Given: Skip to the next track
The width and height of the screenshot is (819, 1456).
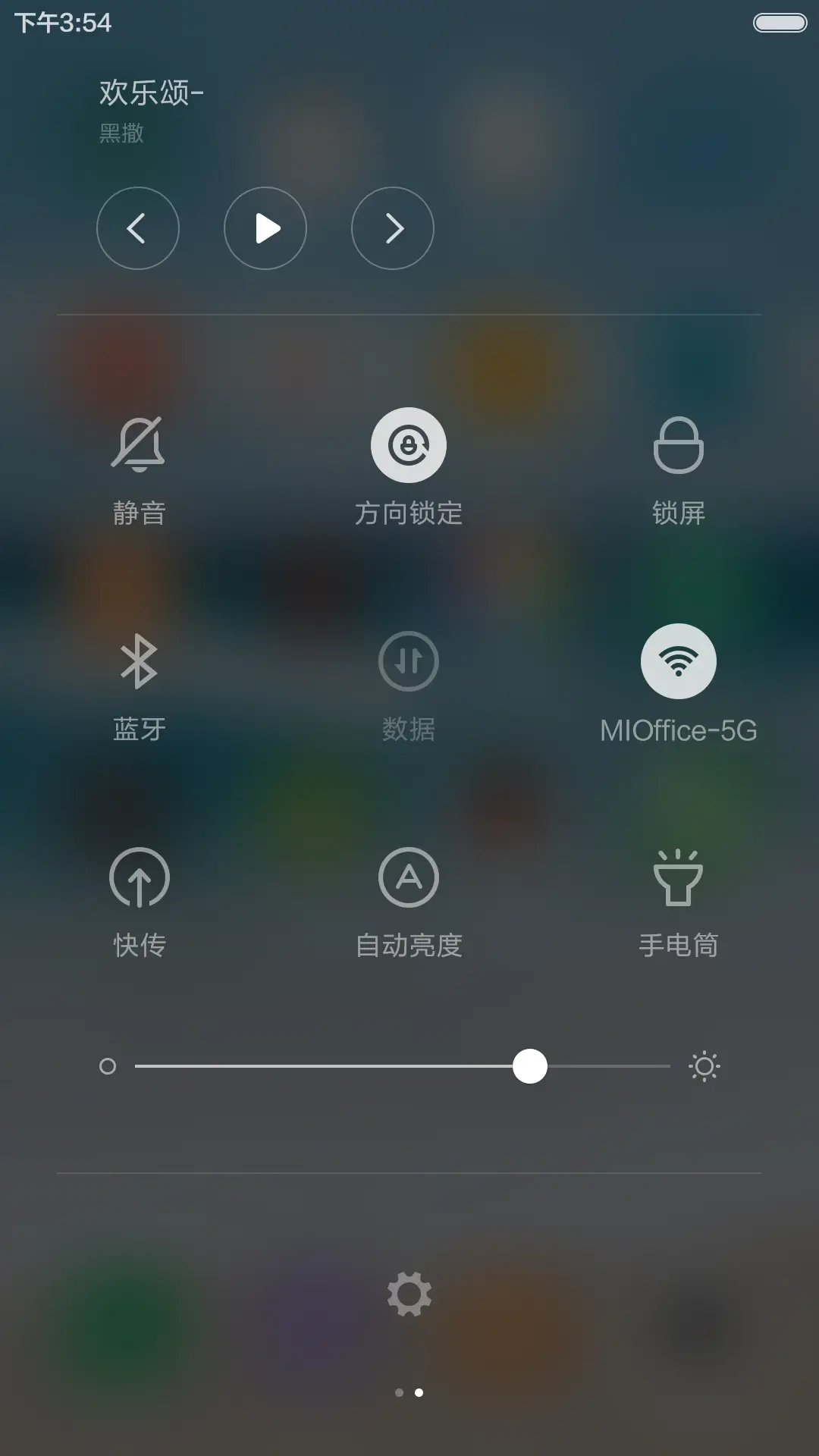Looking at the screenshot, I should click(391, 228).
